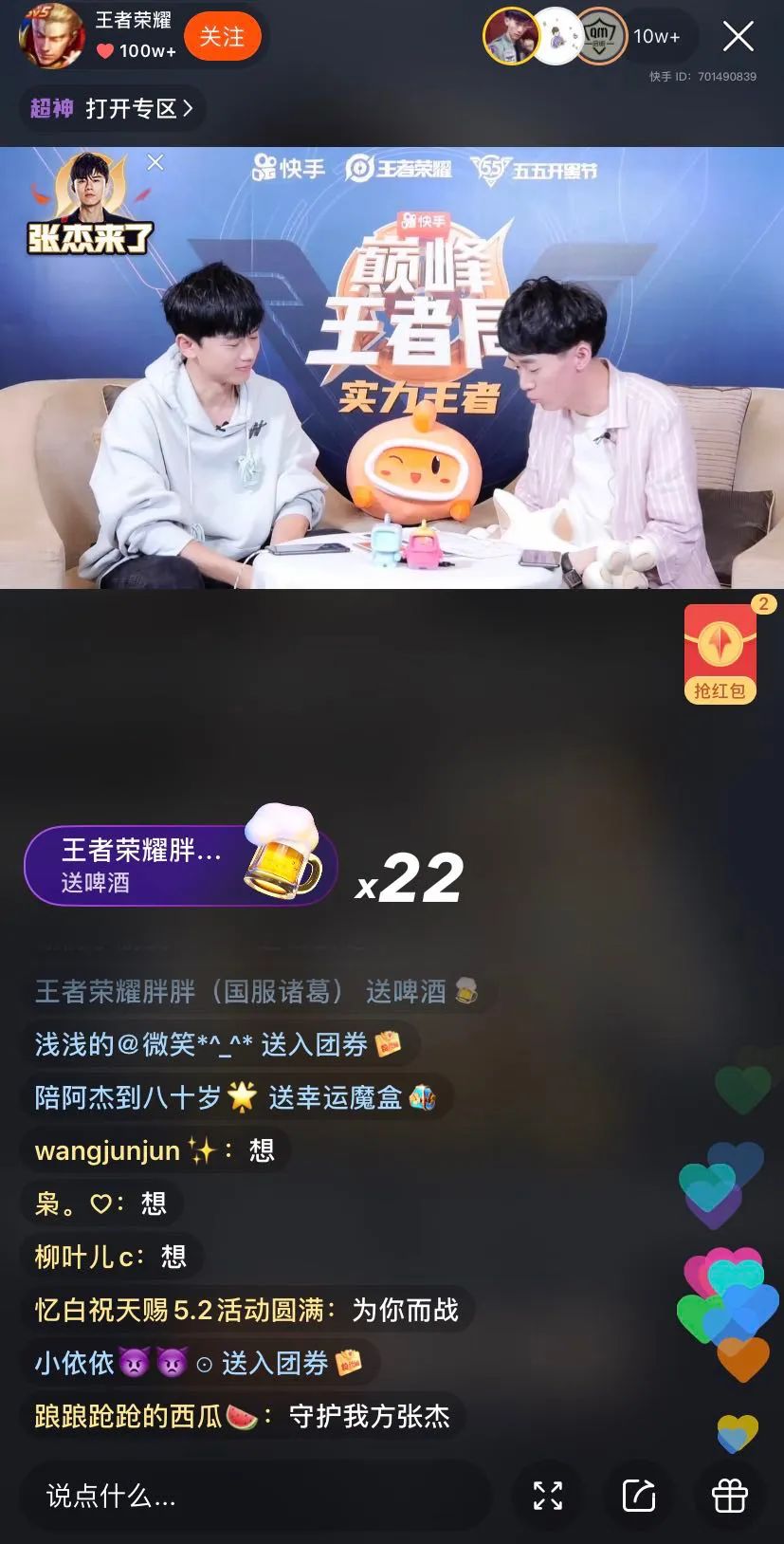
Task: Close the live stream
Action: tap(738, 37)
